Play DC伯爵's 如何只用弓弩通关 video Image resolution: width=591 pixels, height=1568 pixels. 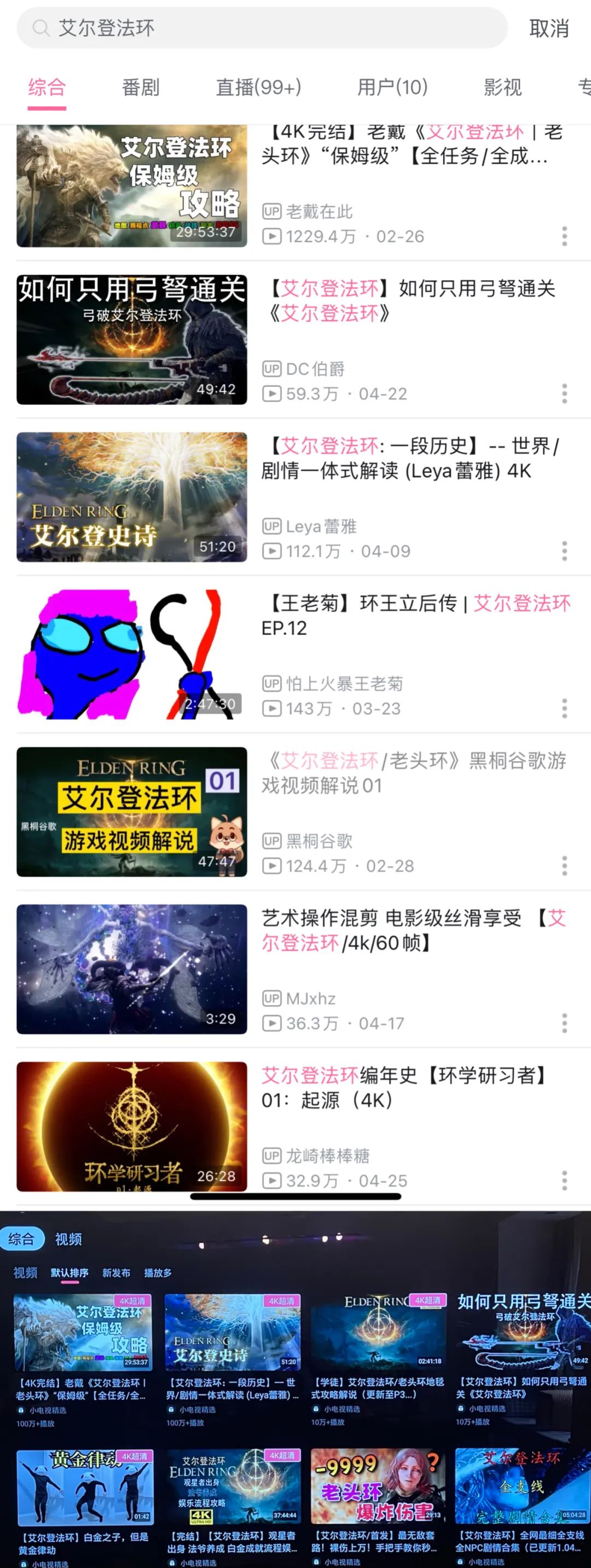coord(131,340)
